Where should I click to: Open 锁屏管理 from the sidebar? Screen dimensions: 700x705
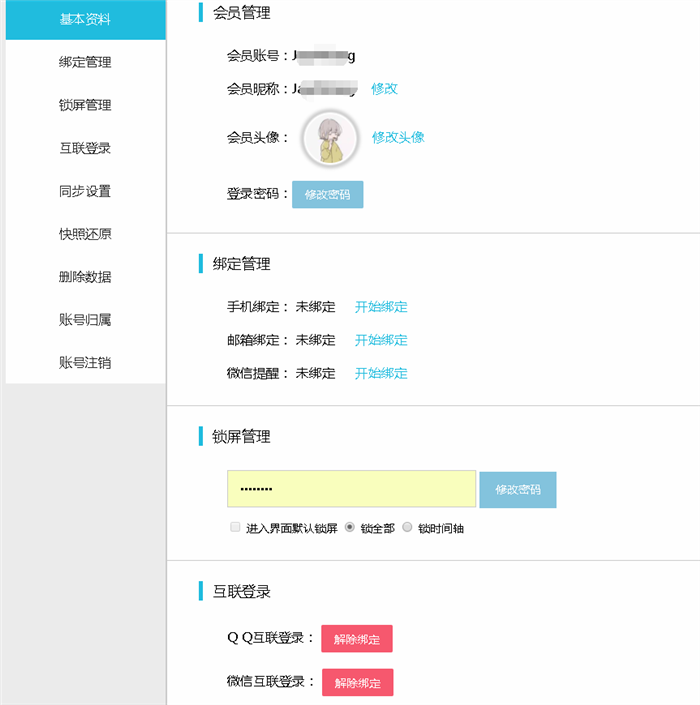point(85,105)
